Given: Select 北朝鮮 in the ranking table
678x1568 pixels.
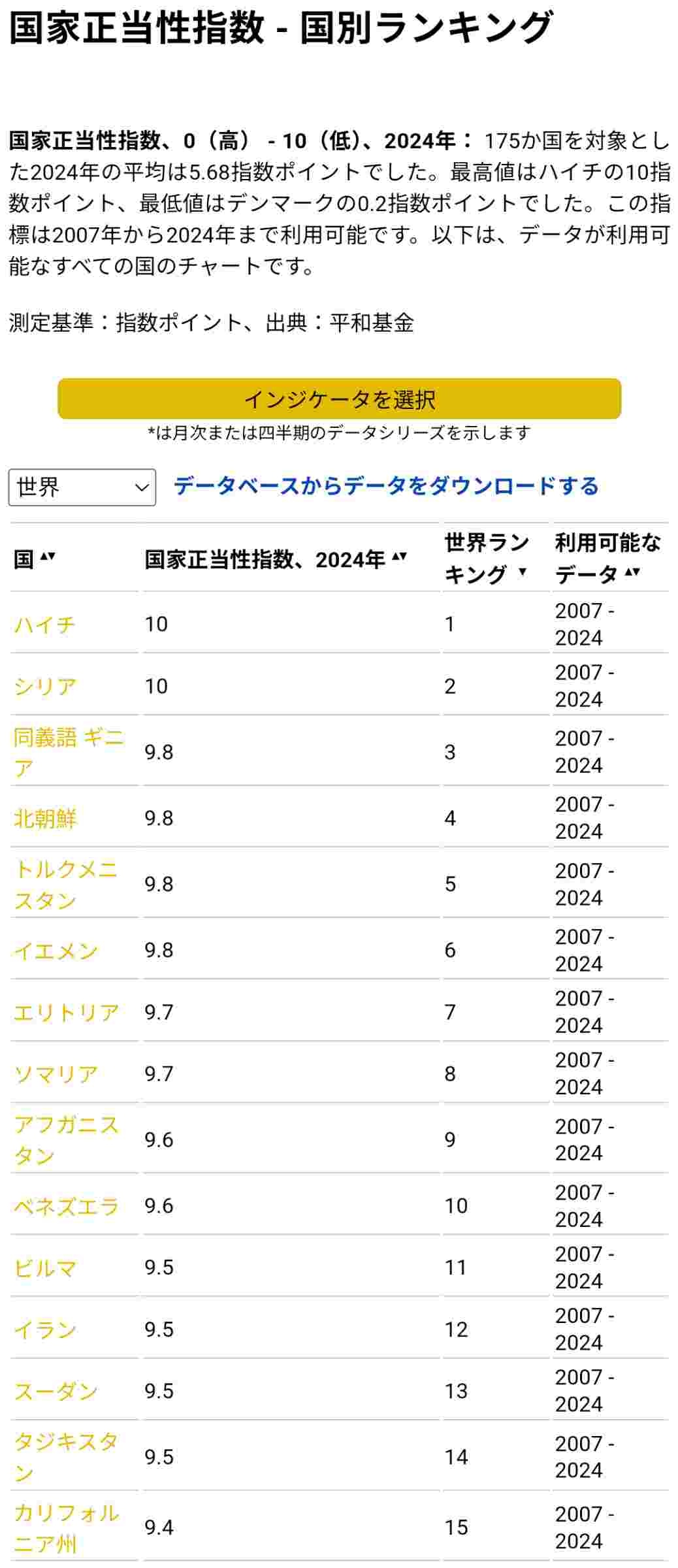Looking at the screenshot, I should pyautogui.click(x=45, y=818).
